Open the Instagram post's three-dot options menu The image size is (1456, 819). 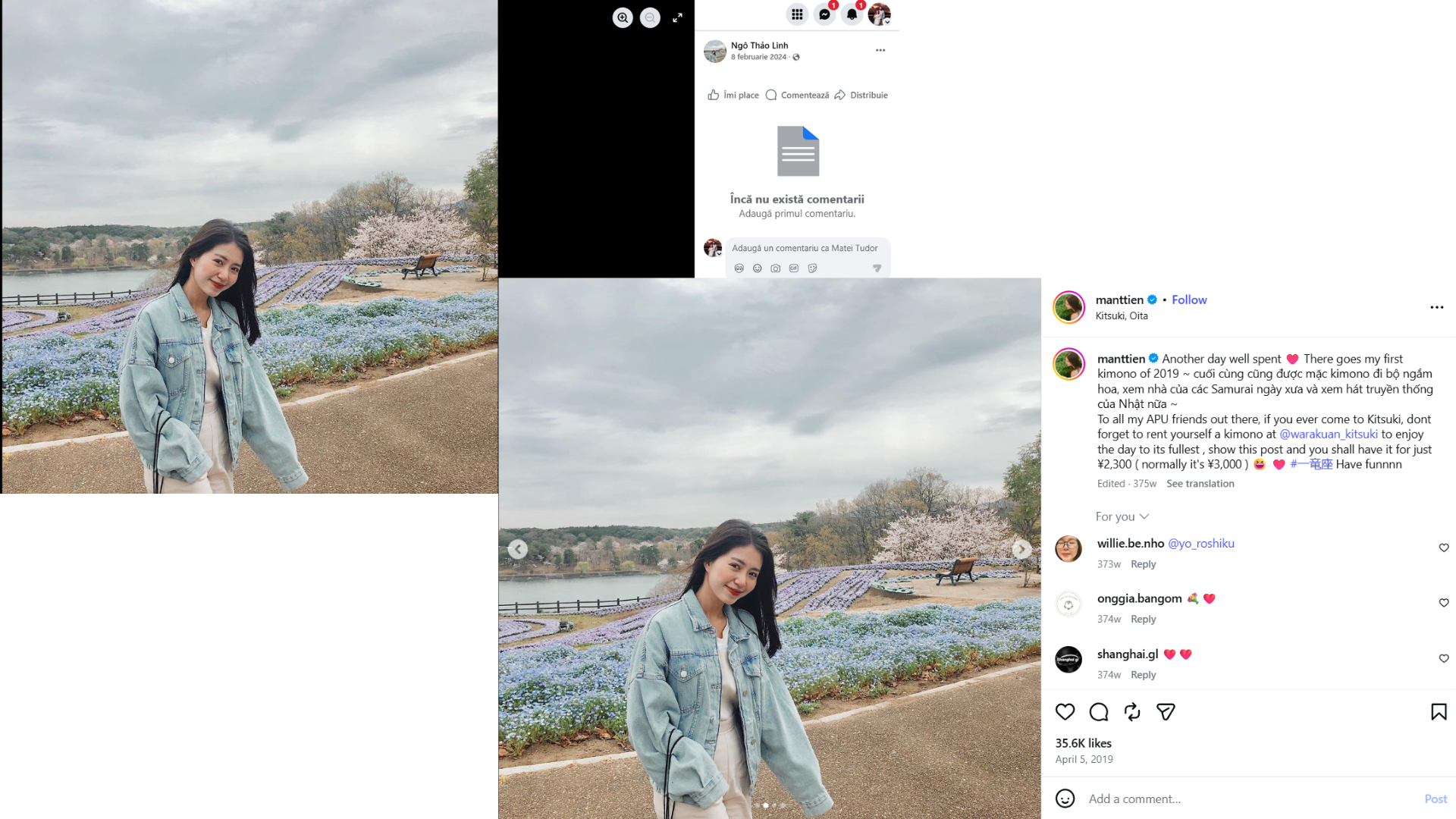[1436, 307]
